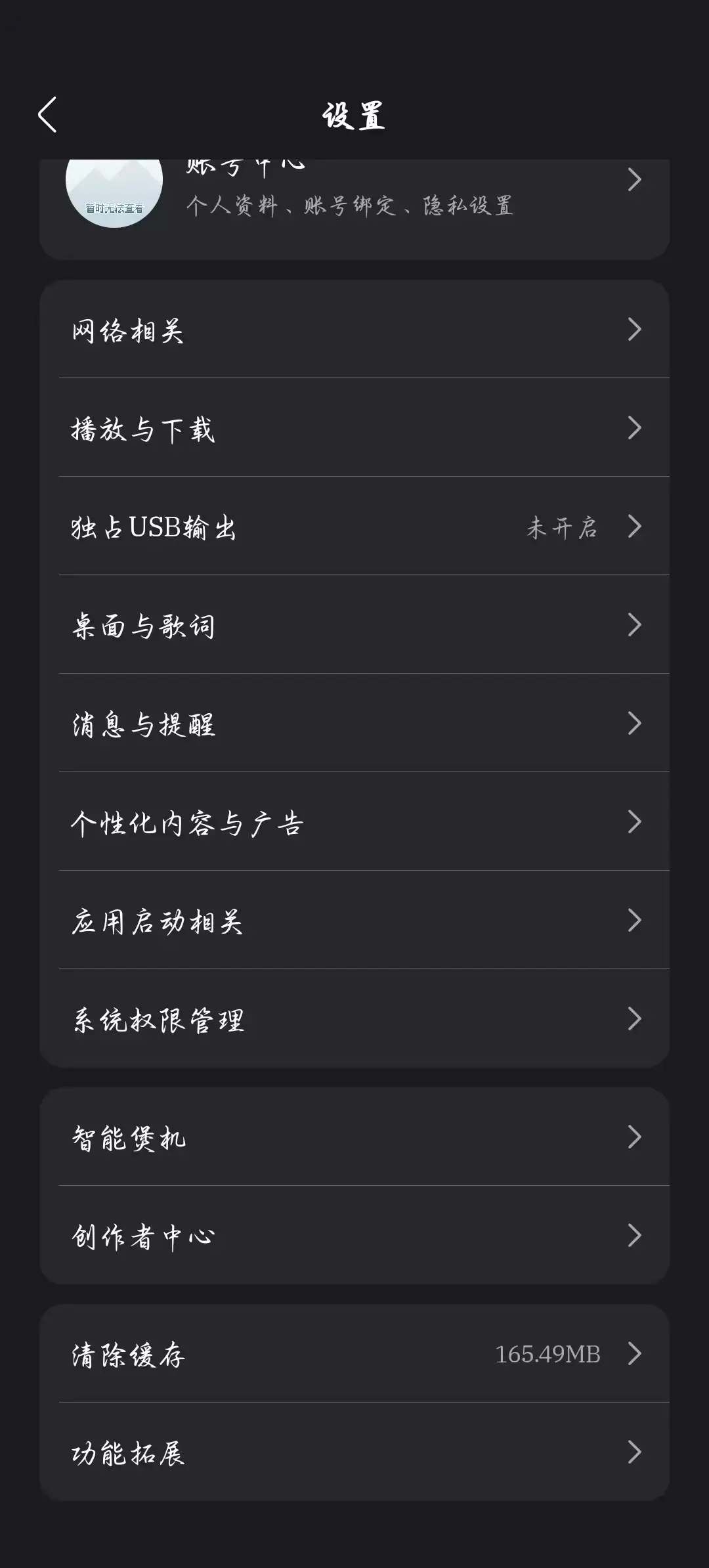Tap the chevron next to 网络相关
The width and height of the screenshot is (709, 1568).
coord(634,330)
